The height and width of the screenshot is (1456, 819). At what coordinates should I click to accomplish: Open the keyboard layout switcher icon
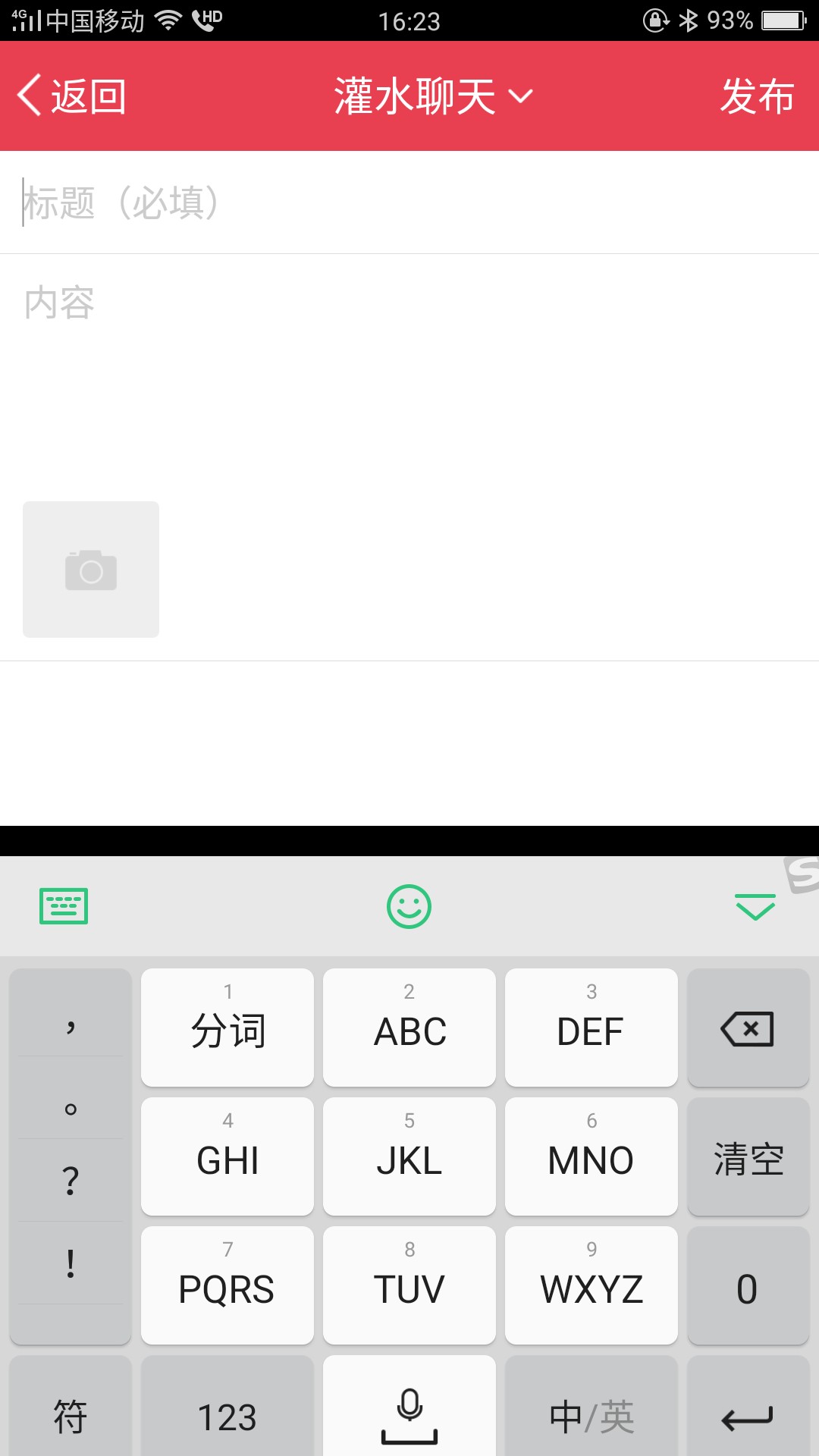click(x=64, y=906)
